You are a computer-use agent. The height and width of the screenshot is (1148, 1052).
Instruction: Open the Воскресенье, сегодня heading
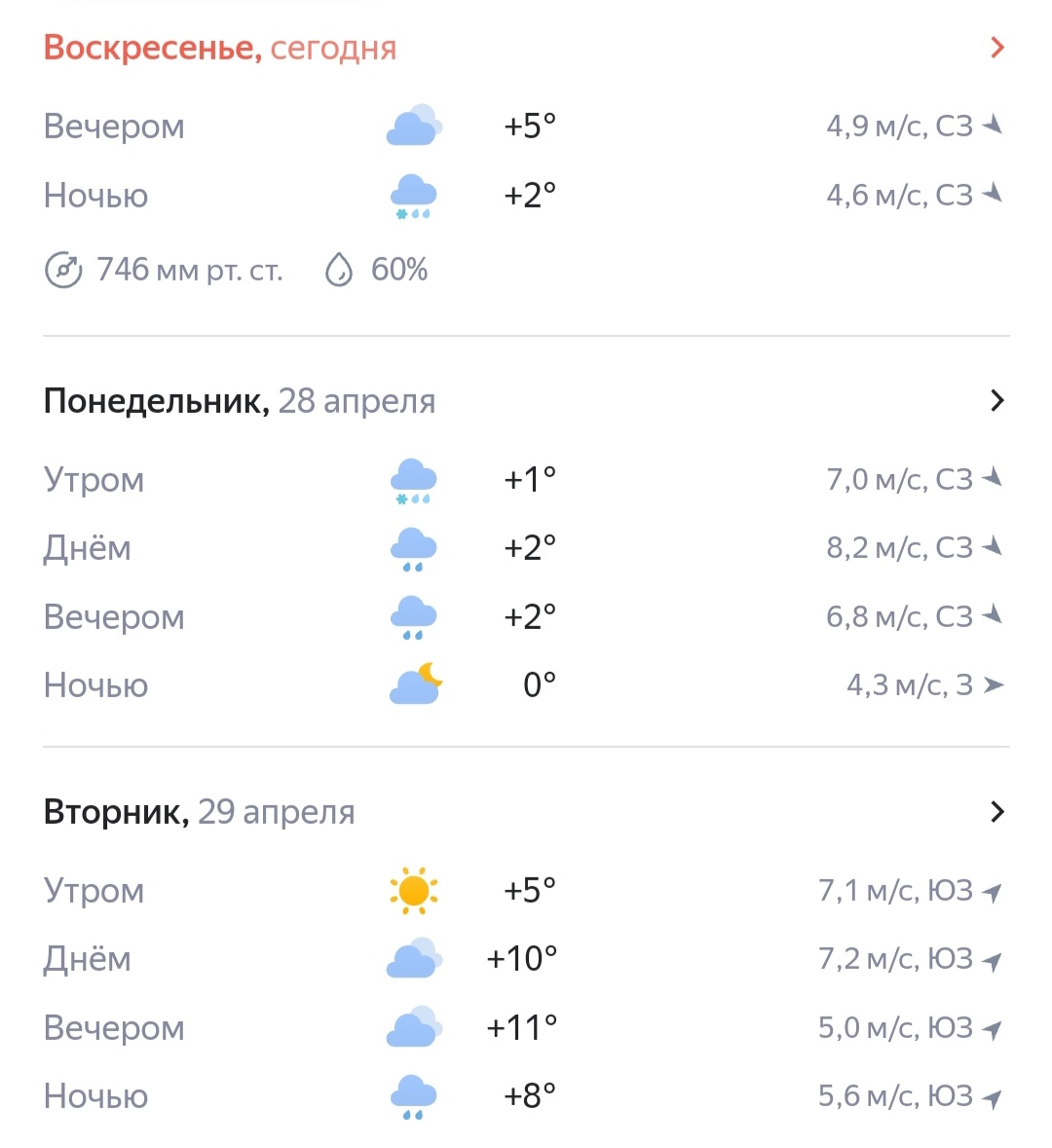point(219,47)
